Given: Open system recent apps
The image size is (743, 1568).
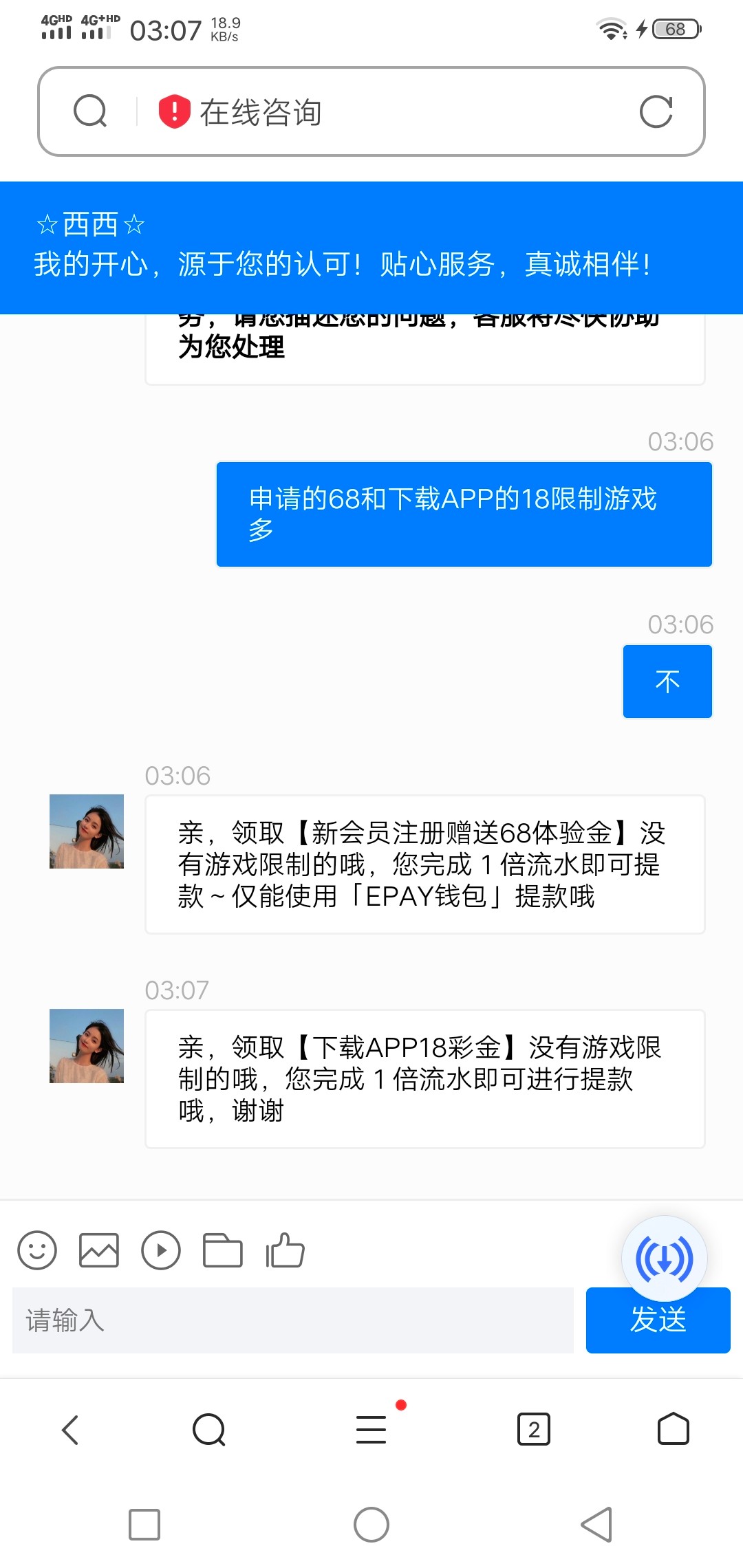Looking at the screenshot, I should [144, 1525].
